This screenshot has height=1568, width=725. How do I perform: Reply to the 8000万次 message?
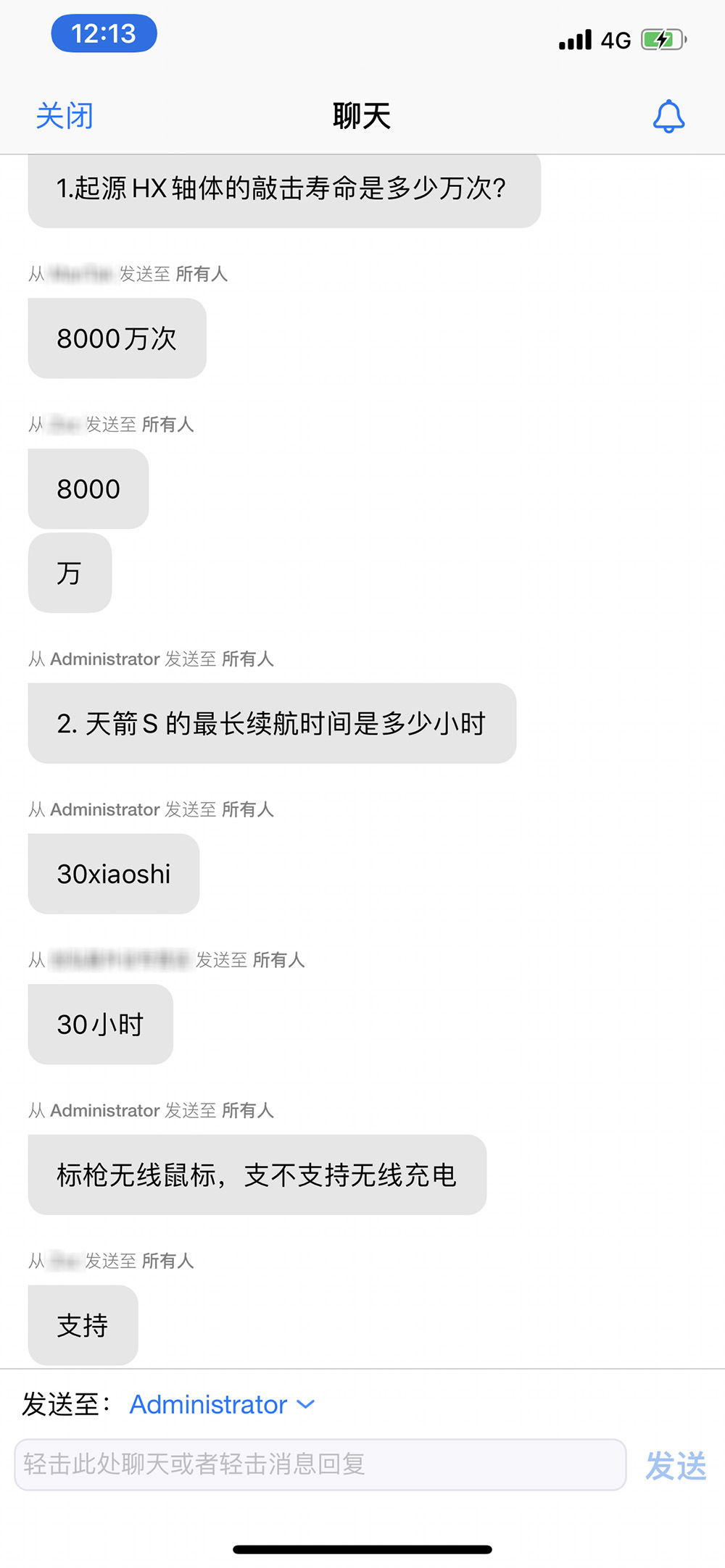(x=117, y=338)
